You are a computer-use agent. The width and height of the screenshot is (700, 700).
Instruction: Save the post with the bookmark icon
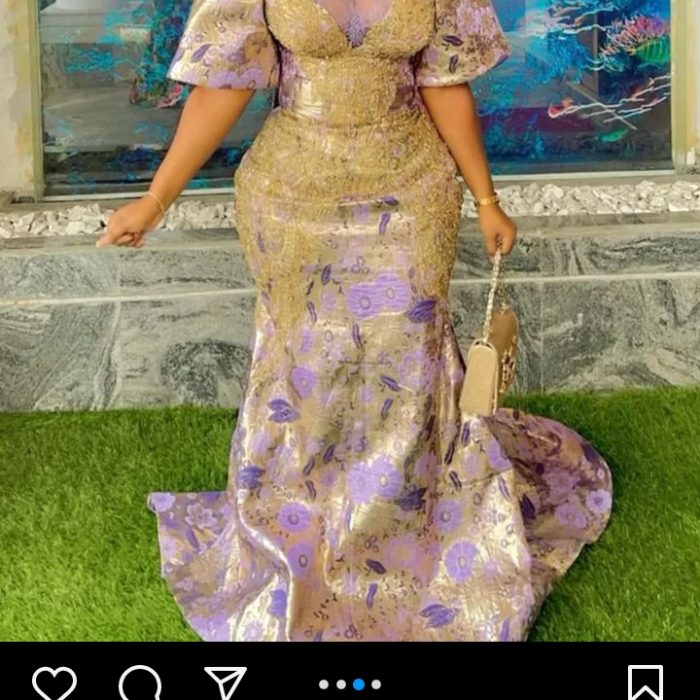[x=645, y=683]
